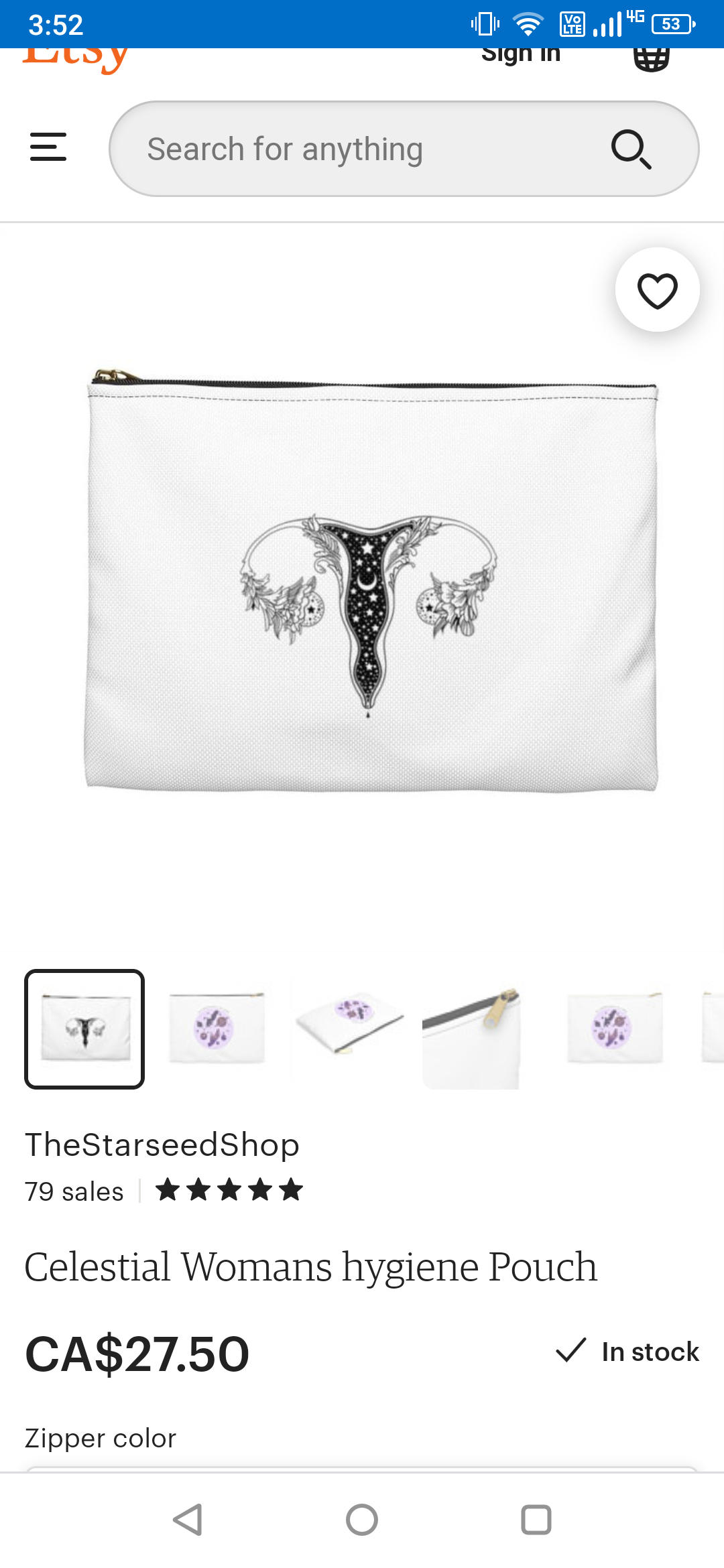This screenshot has width=724, height=1568.
Task: Open the Sign in link
Action: (521, 54)
